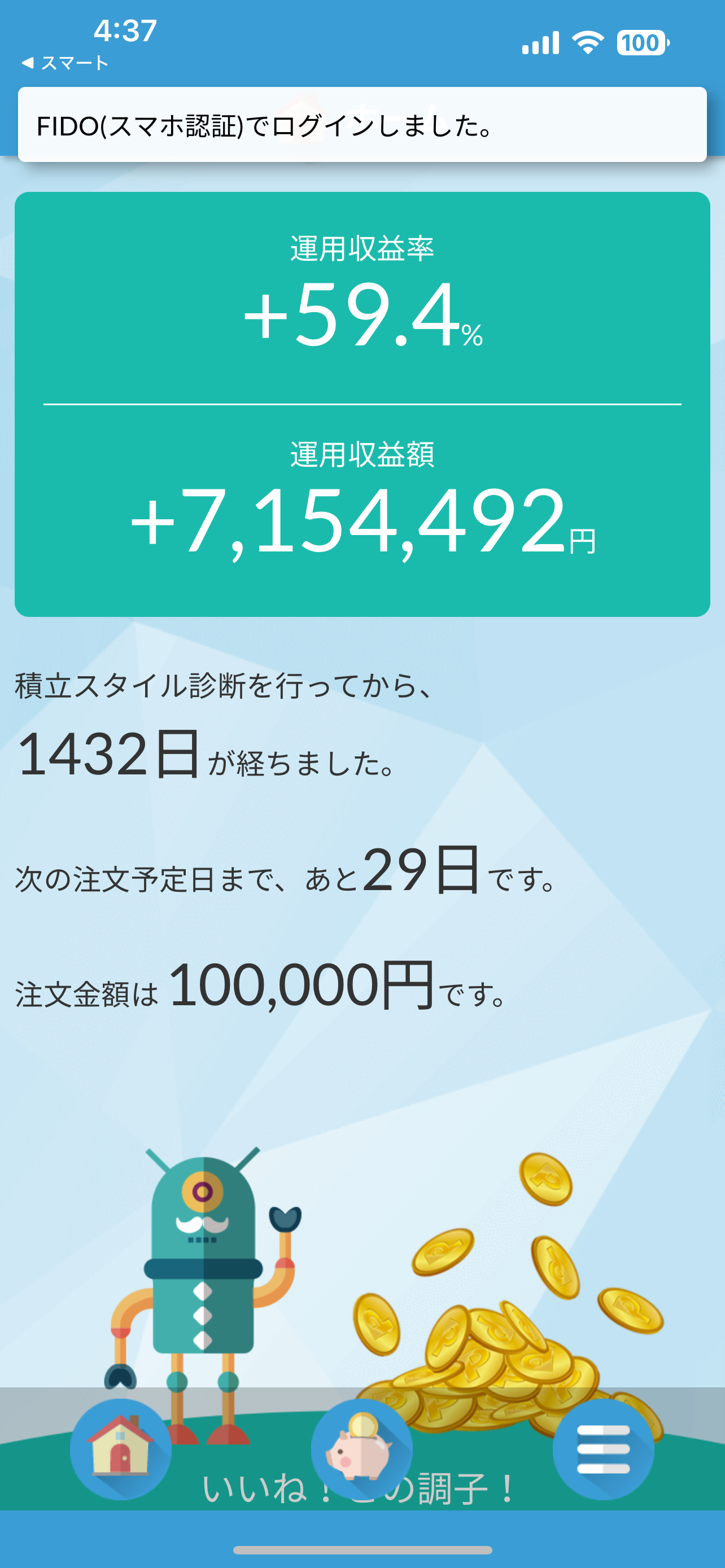Image resolution: width=725 pixels, height=1568 pixels.
Task: Open the investment return summary card
Action: (362, 404)
